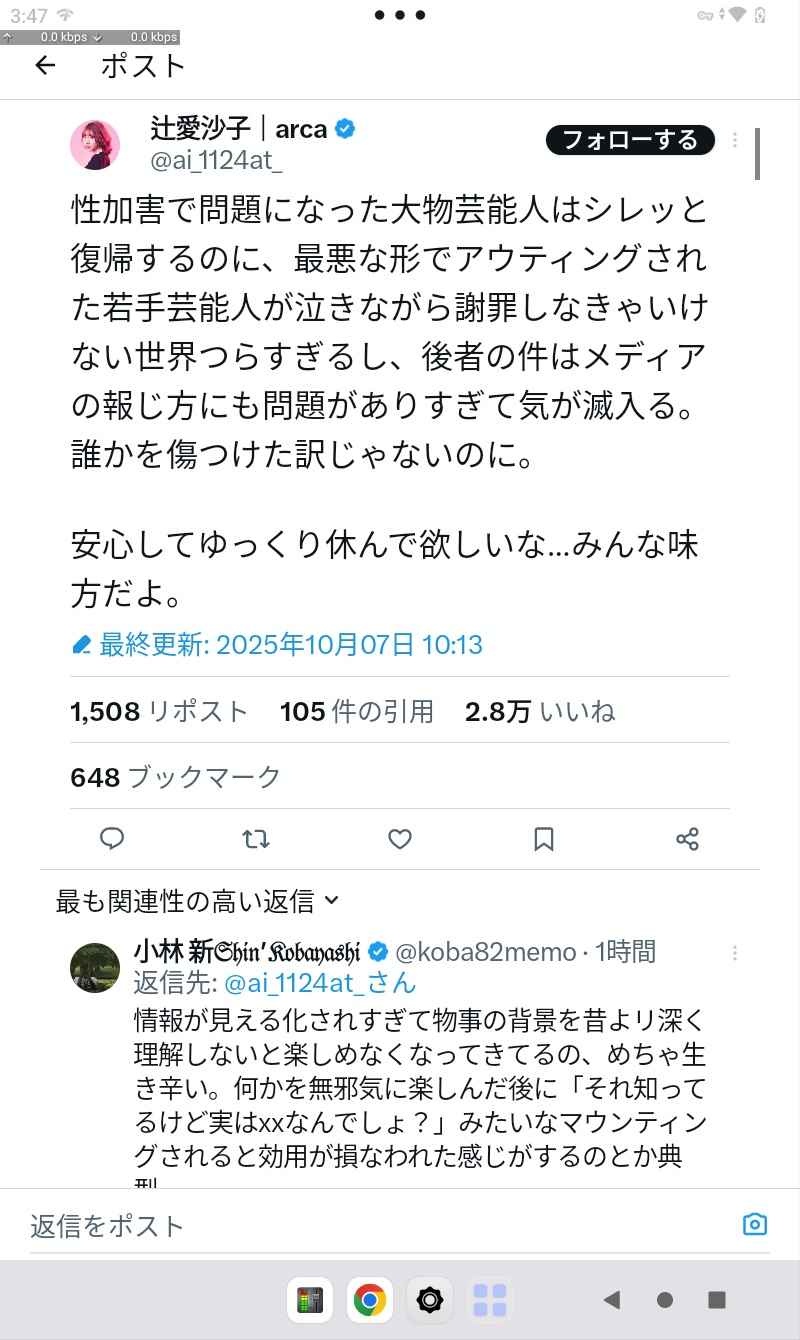Share this post

pyautogui.click(x=687, y=839)
